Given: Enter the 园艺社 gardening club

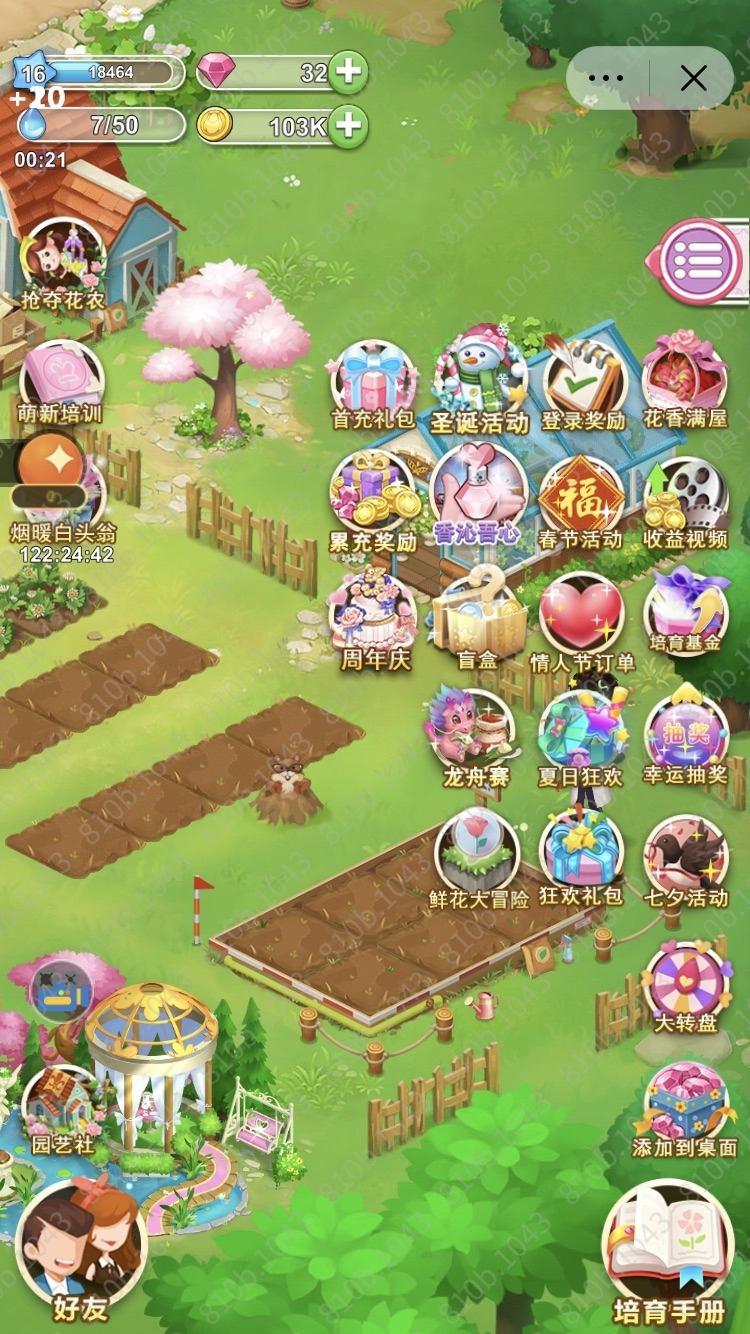Looking at the screenshot, I should click(x=62, y=1105).
